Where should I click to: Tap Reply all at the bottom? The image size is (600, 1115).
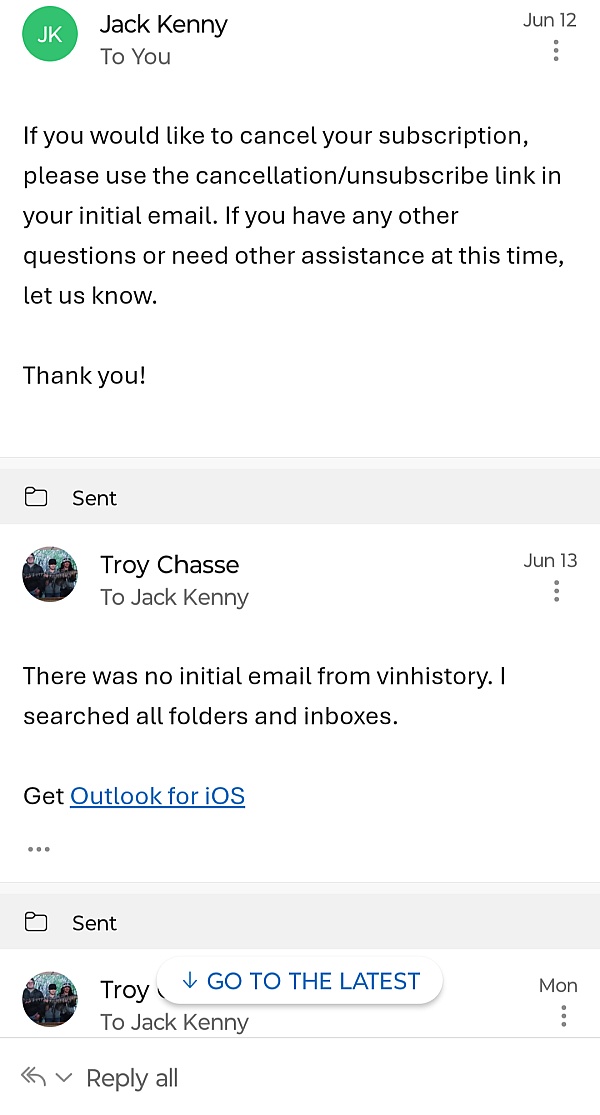132,1078
